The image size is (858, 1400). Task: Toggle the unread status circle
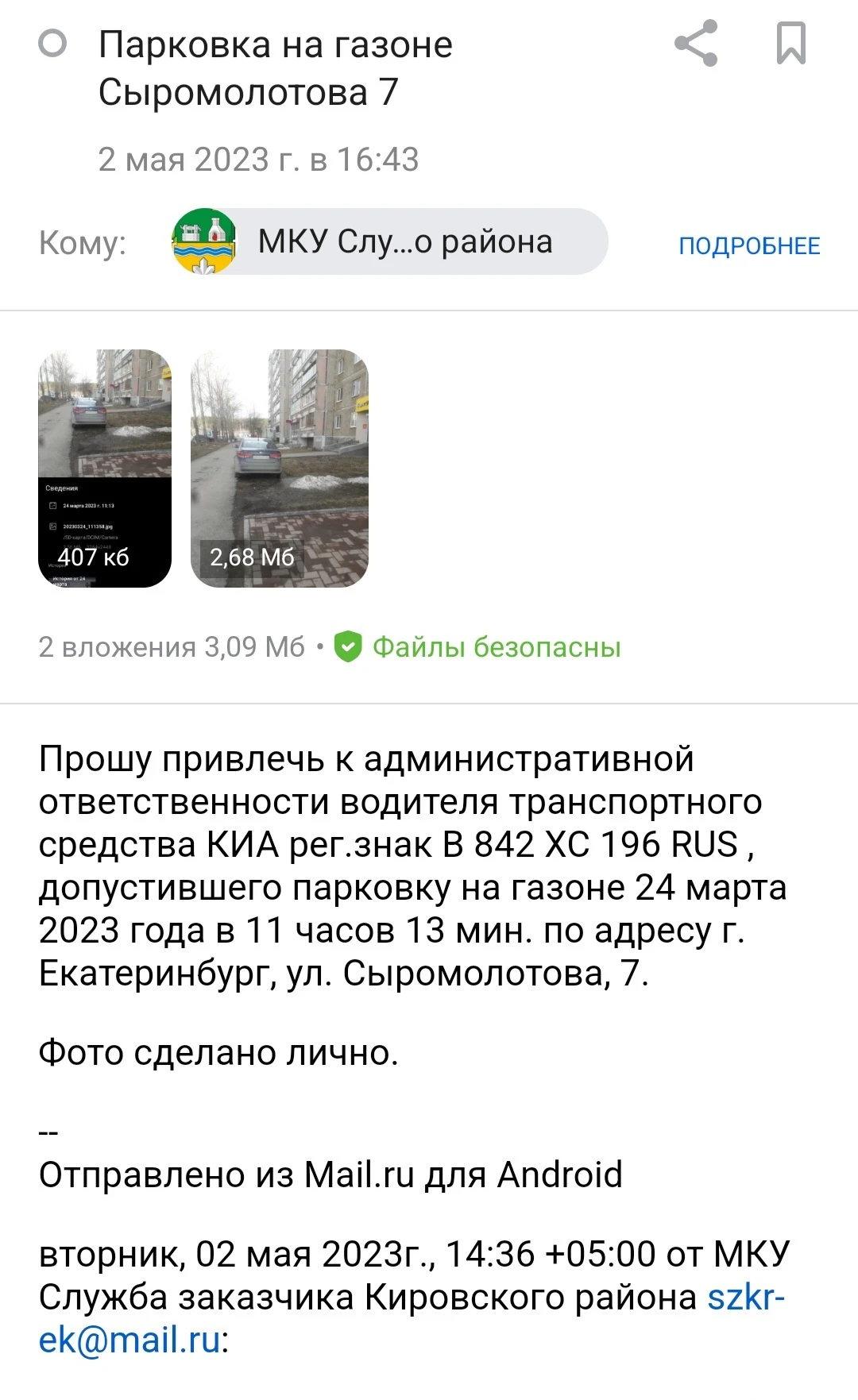click(52, 44)
